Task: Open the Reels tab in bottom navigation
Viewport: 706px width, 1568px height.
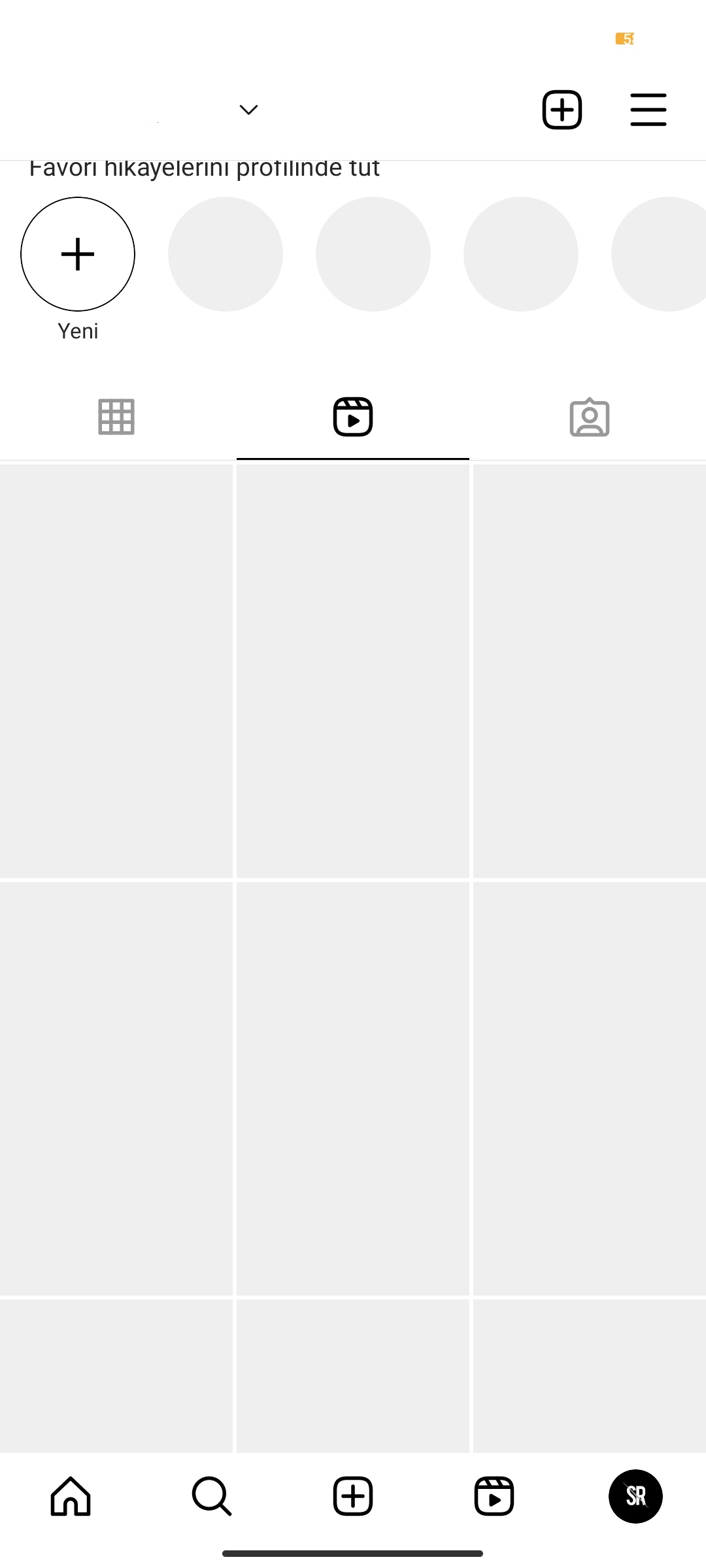Action: (x=494, y=1496)
